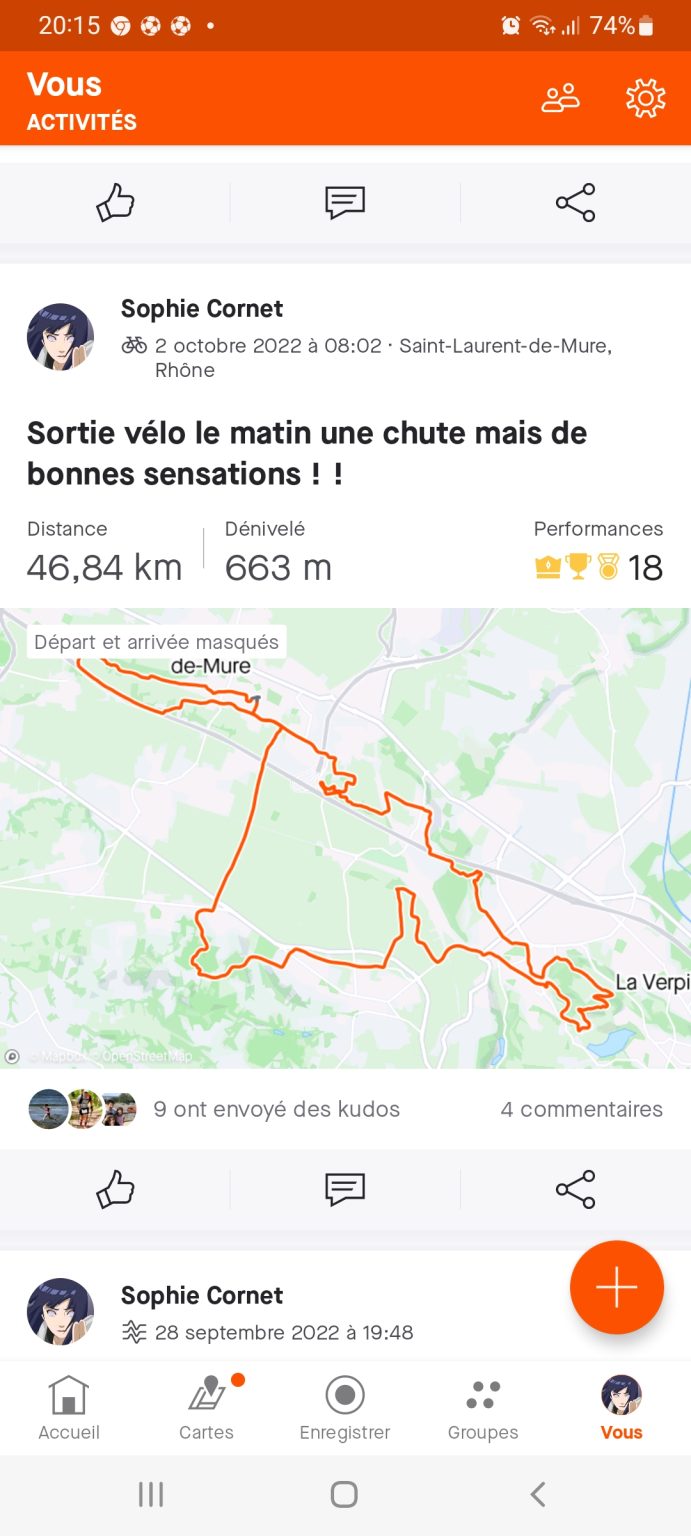Give kudos on the 2 octobre ride
Image resolution: width=691 pixels, height=1536 pixels.
click(x=115, y=1189)
